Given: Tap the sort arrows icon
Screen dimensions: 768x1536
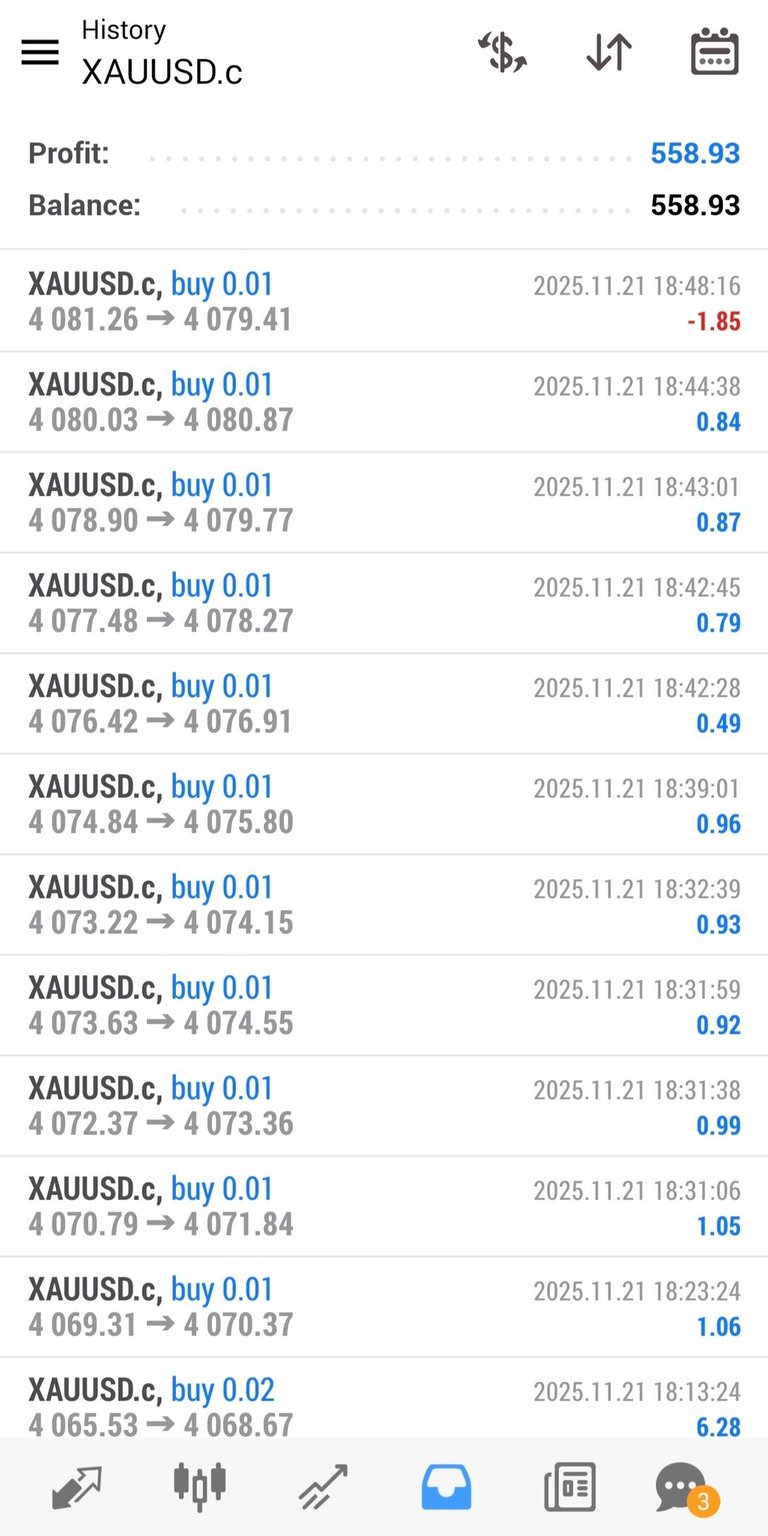Looking at the screenshot, I should coord(608,53).
